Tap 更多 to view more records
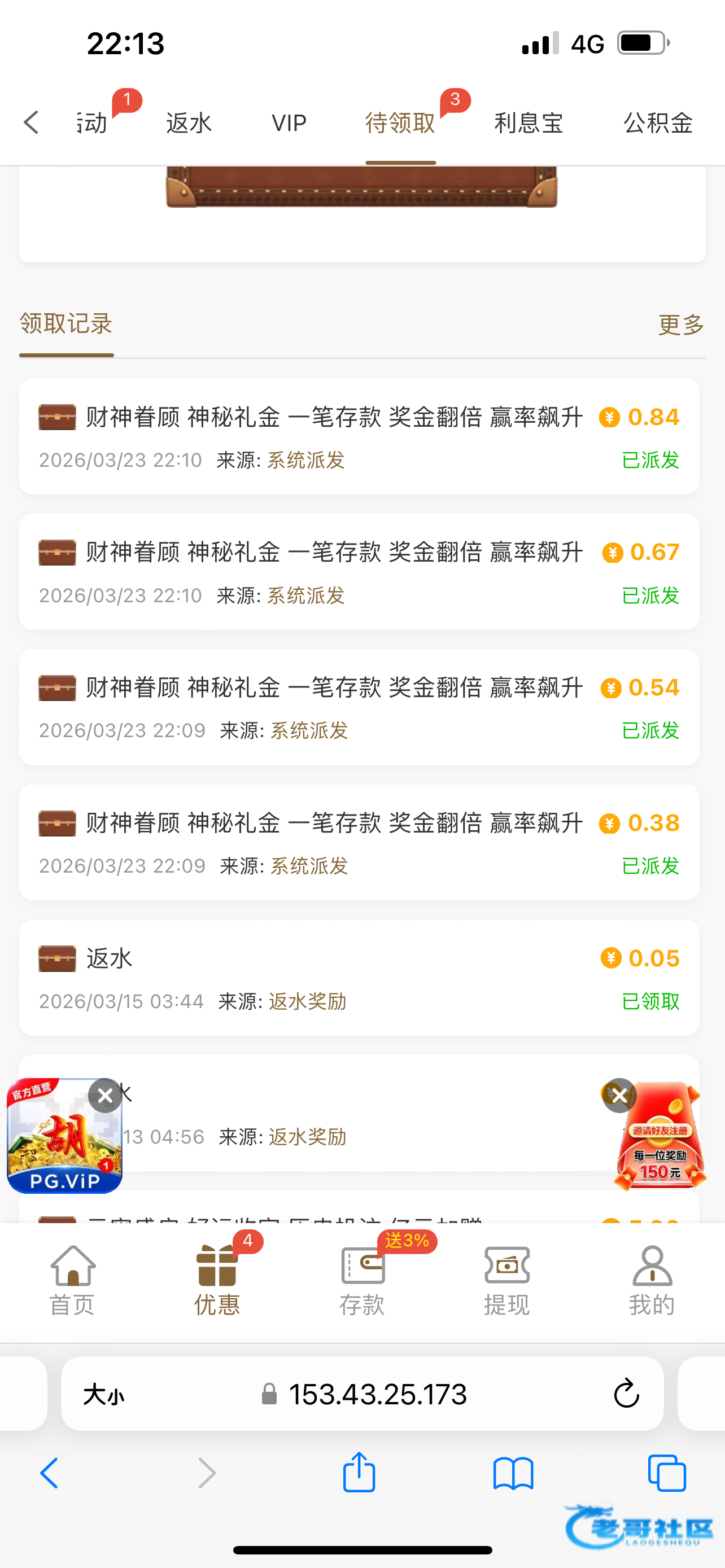Viewport: 725px width, 1568px height. [680, 325]
